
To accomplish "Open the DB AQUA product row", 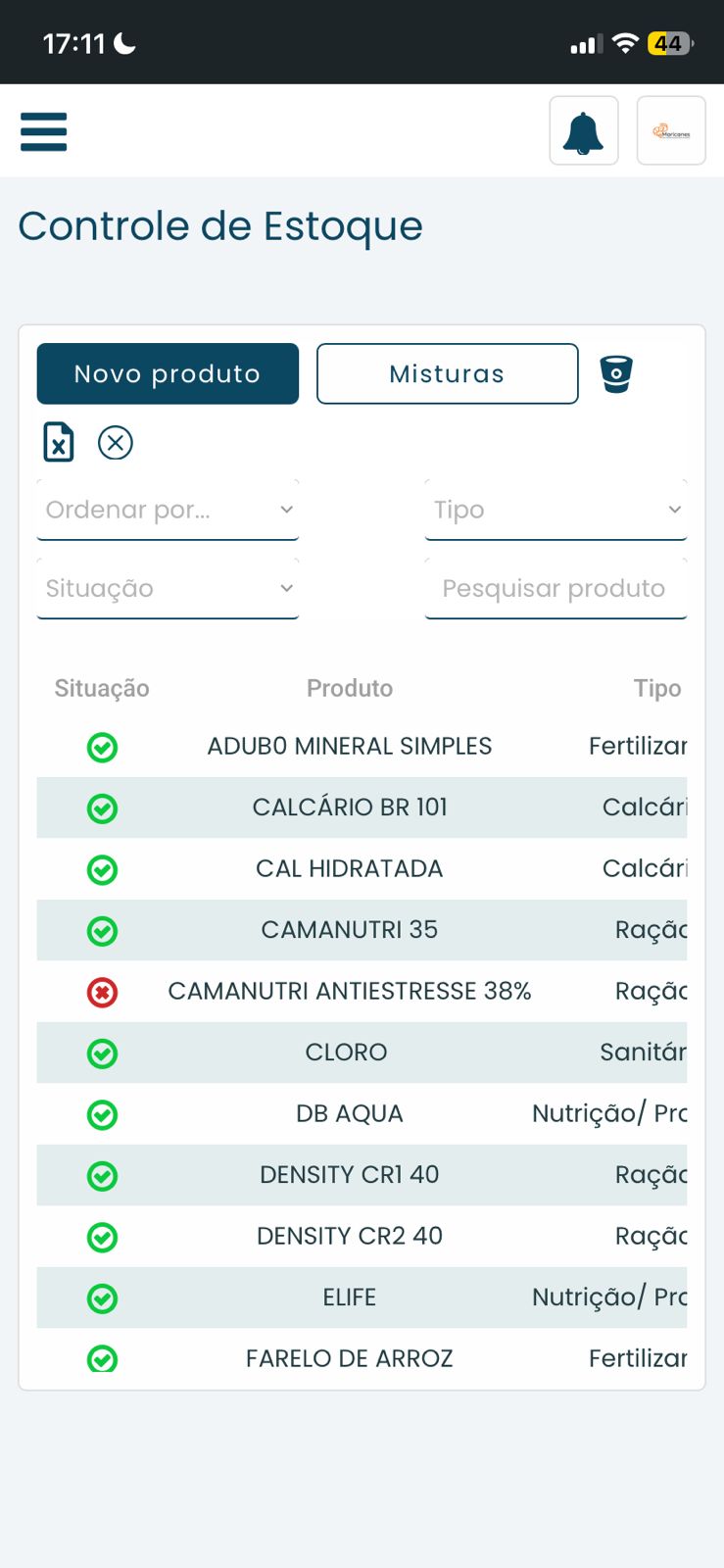I will [362, 1114].
